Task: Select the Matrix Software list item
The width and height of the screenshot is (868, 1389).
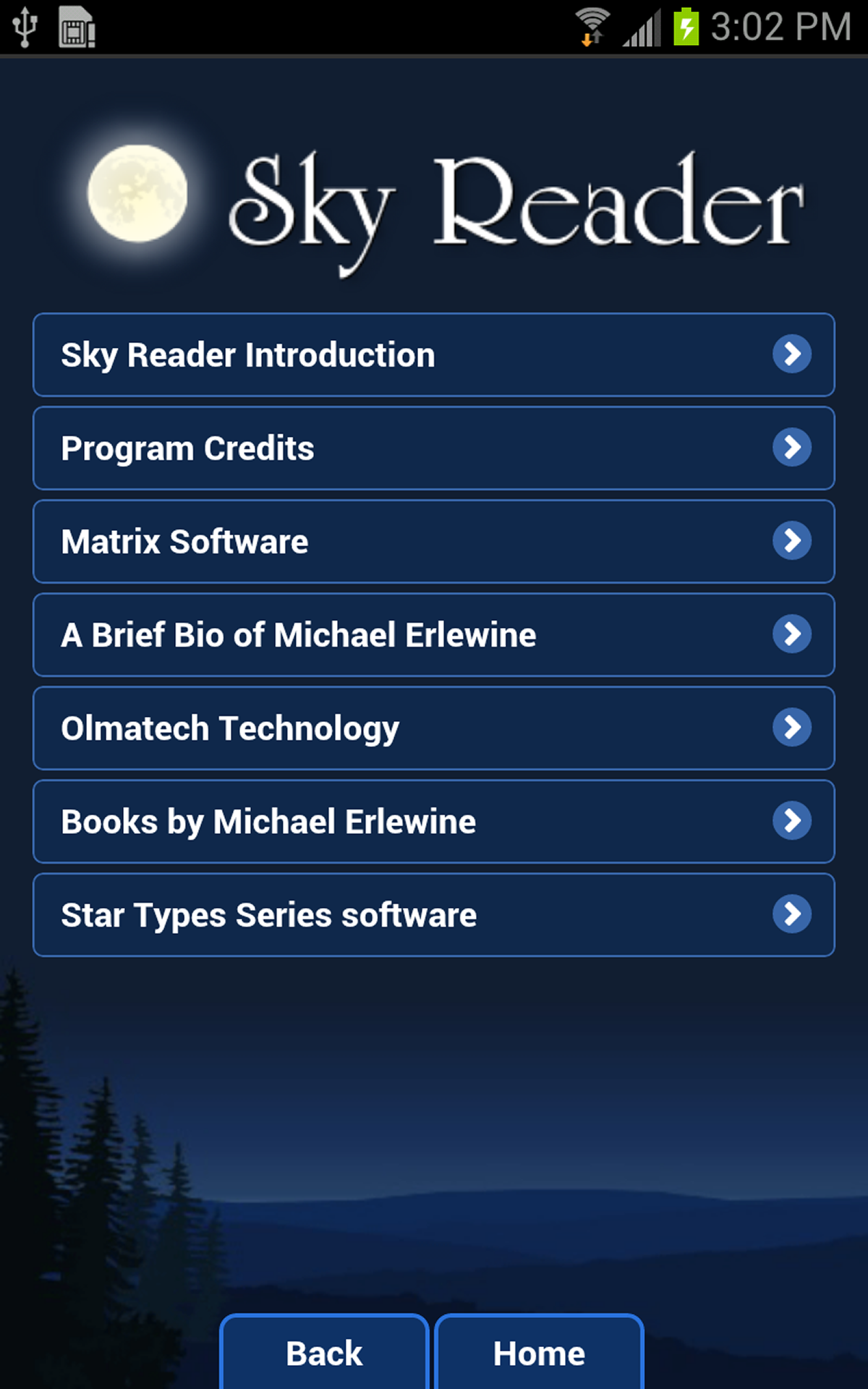Action: [x=362, y=541]
